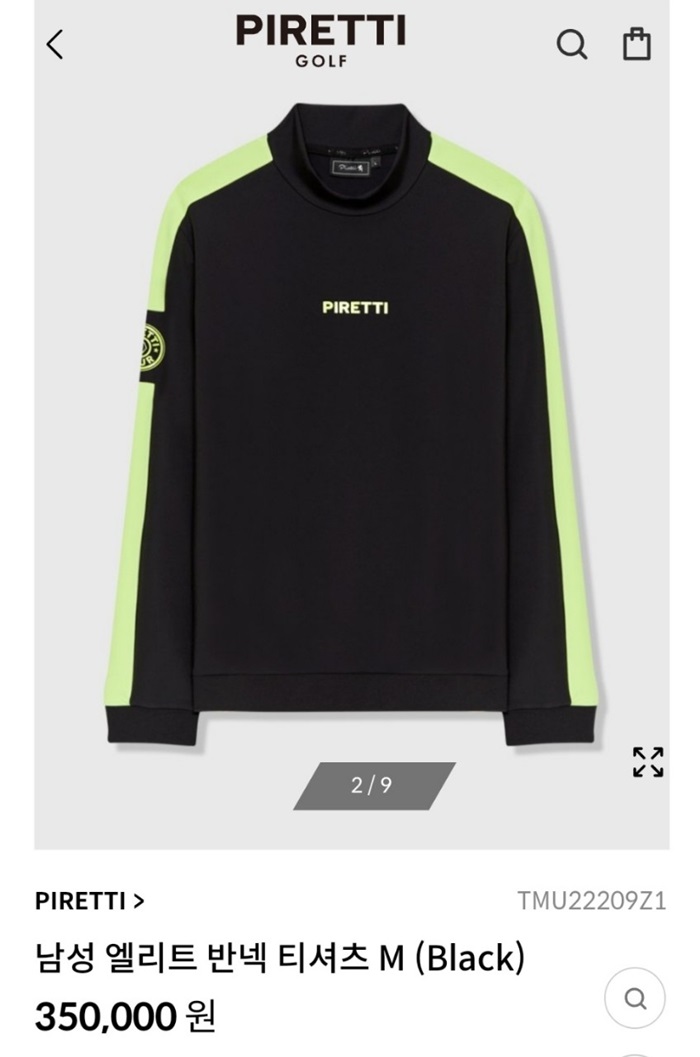
Task: Open the shopping bag
Action: tap(637, 44)
